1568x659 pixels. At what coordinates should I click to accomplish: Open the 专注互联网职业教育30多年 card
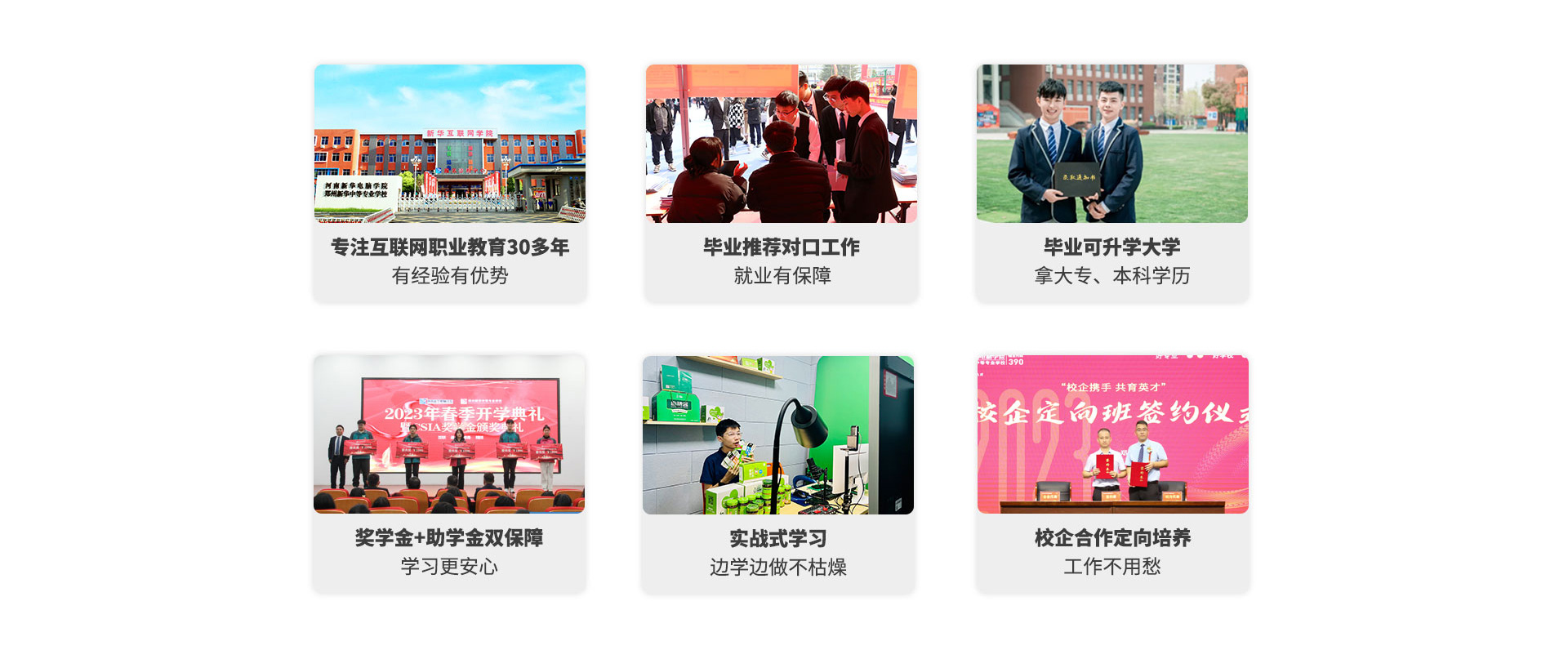(450, 183)
